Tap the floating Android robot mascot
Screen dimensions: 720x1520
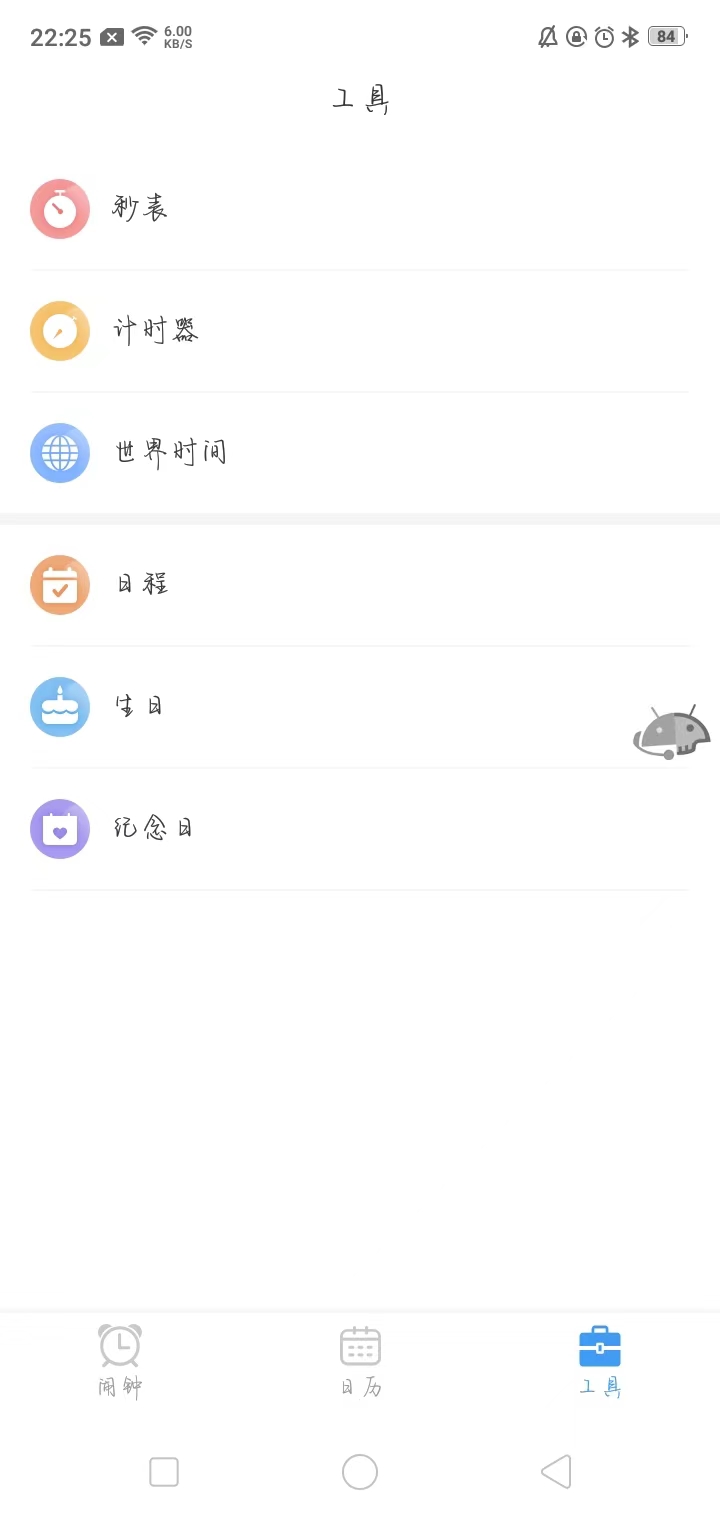[x=671, y=733]
